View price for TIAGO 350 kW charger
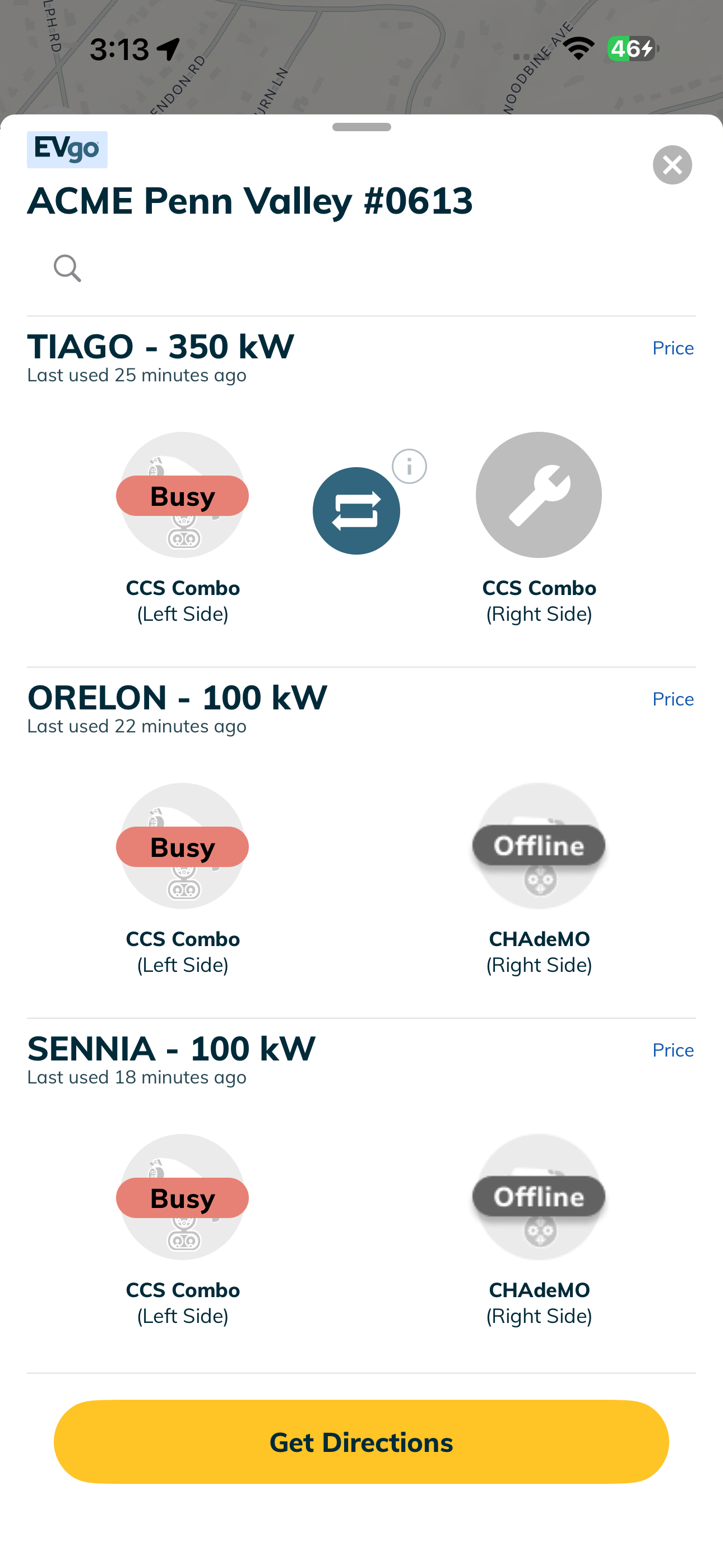This screenshot has height=1568, width=723. (673, 348)
